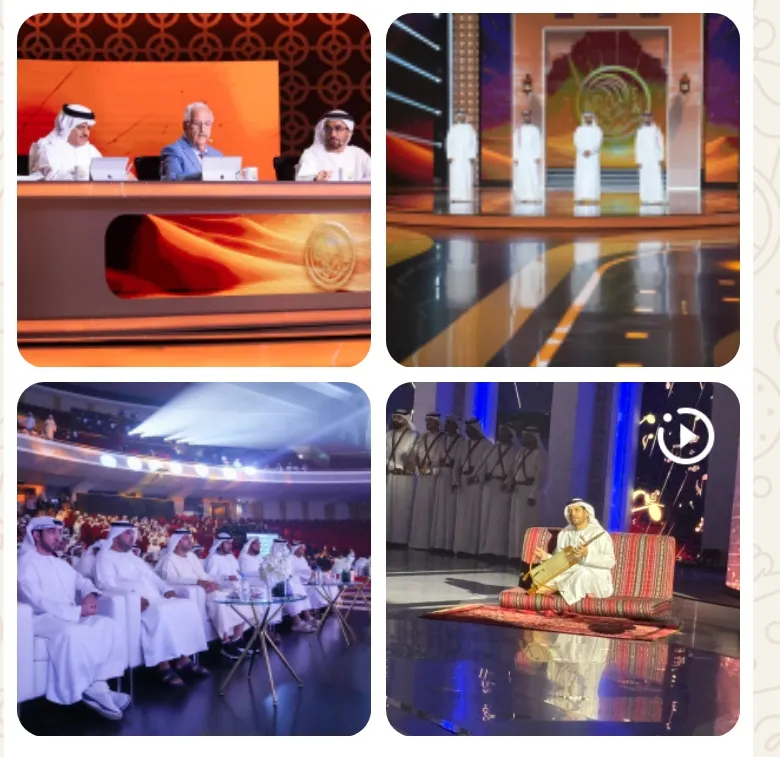Open the photo of four men on stage
The image size is (780, 757).
(x=563, y=190)
